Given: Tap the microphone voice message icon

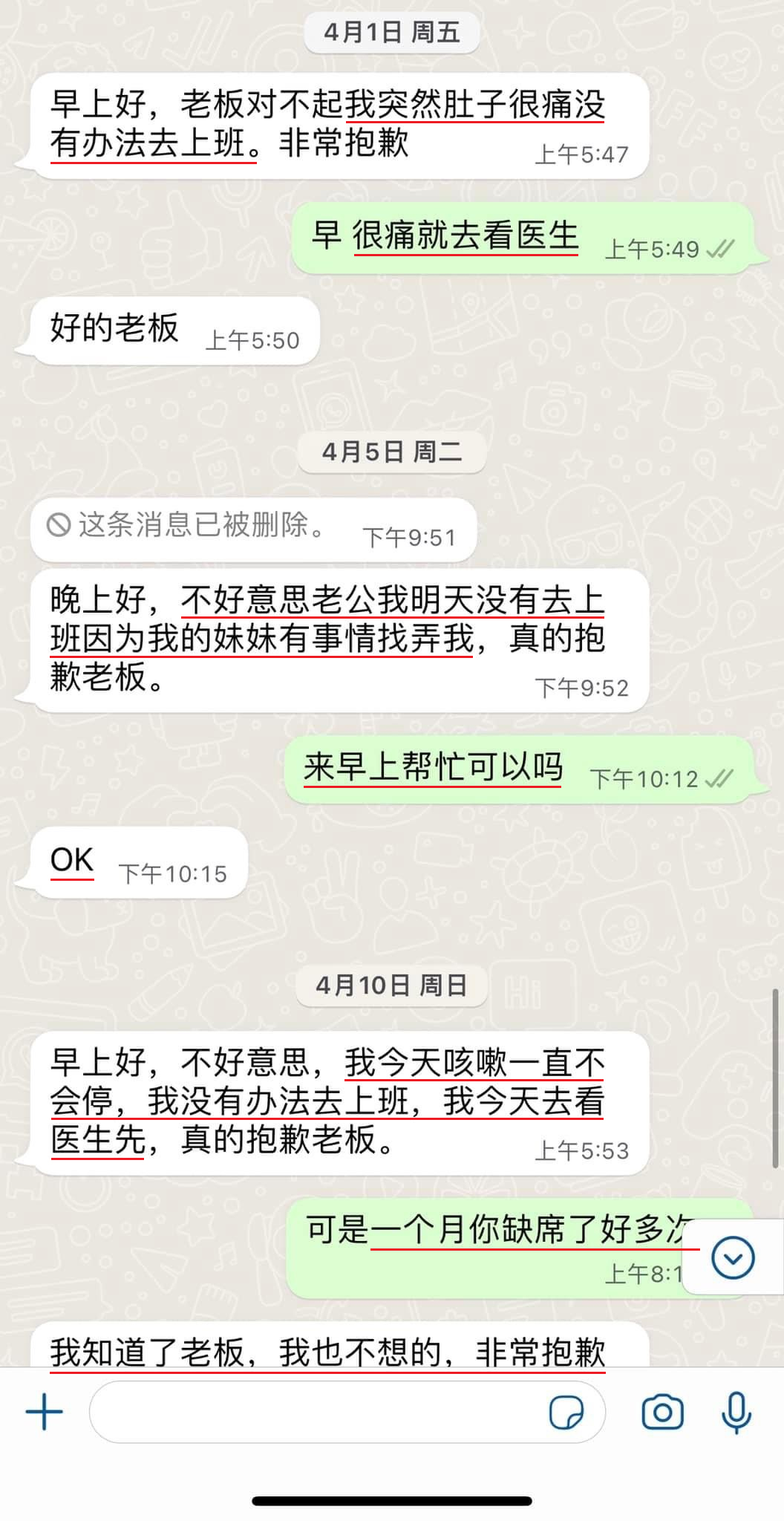Looking at the screenshot, I should pos(736,1412).
